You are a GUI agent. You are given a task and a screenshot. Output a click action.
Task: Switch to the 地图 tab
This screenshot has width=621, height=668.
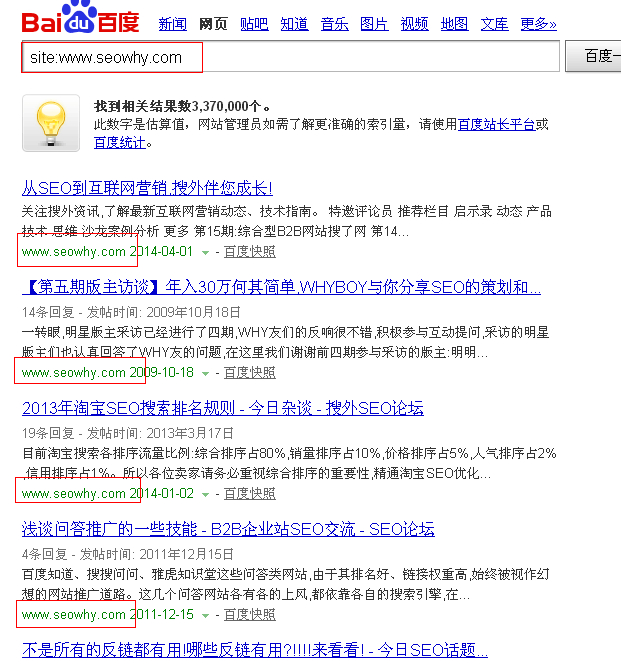tap(454, 24)
